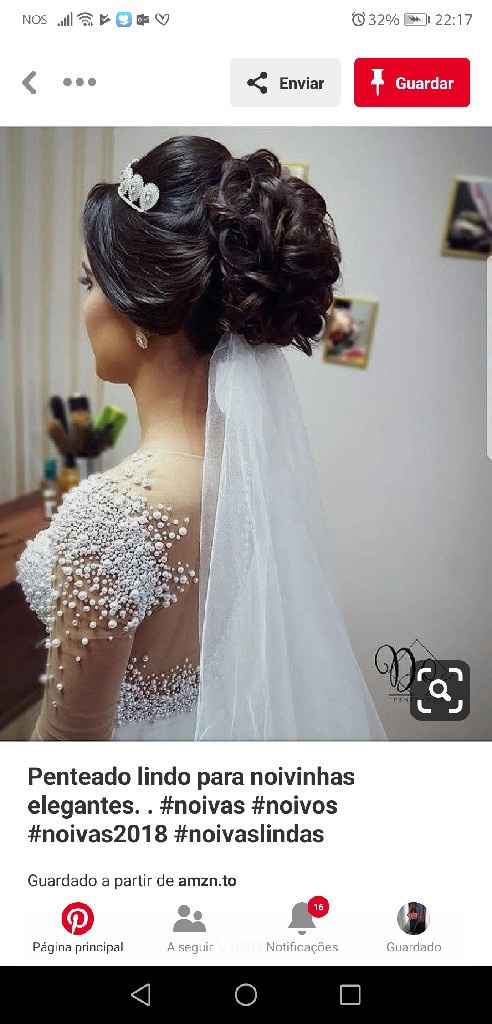This screenshot has height=1024, width=492.
Task: Open the visual search lens icon
Action: [440, 690]
